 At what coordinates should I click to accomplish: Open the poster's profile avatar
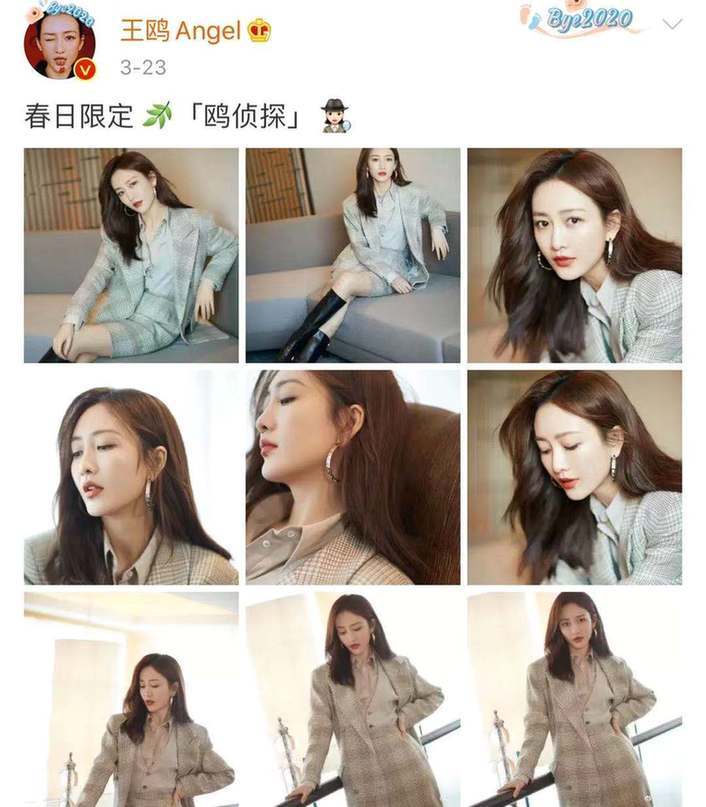pos(59,43)
